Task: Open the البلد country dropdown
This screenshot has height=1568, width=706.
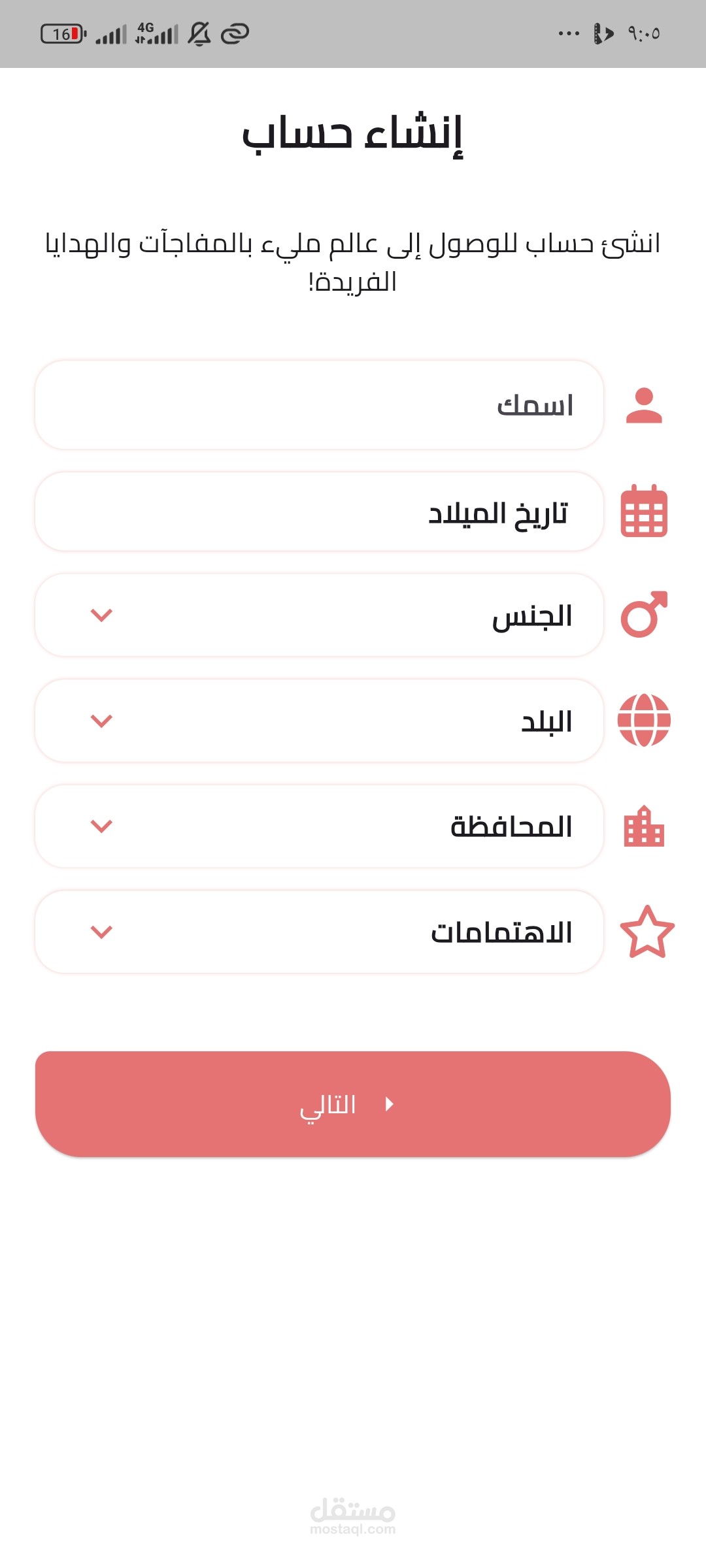Action: 319,721
